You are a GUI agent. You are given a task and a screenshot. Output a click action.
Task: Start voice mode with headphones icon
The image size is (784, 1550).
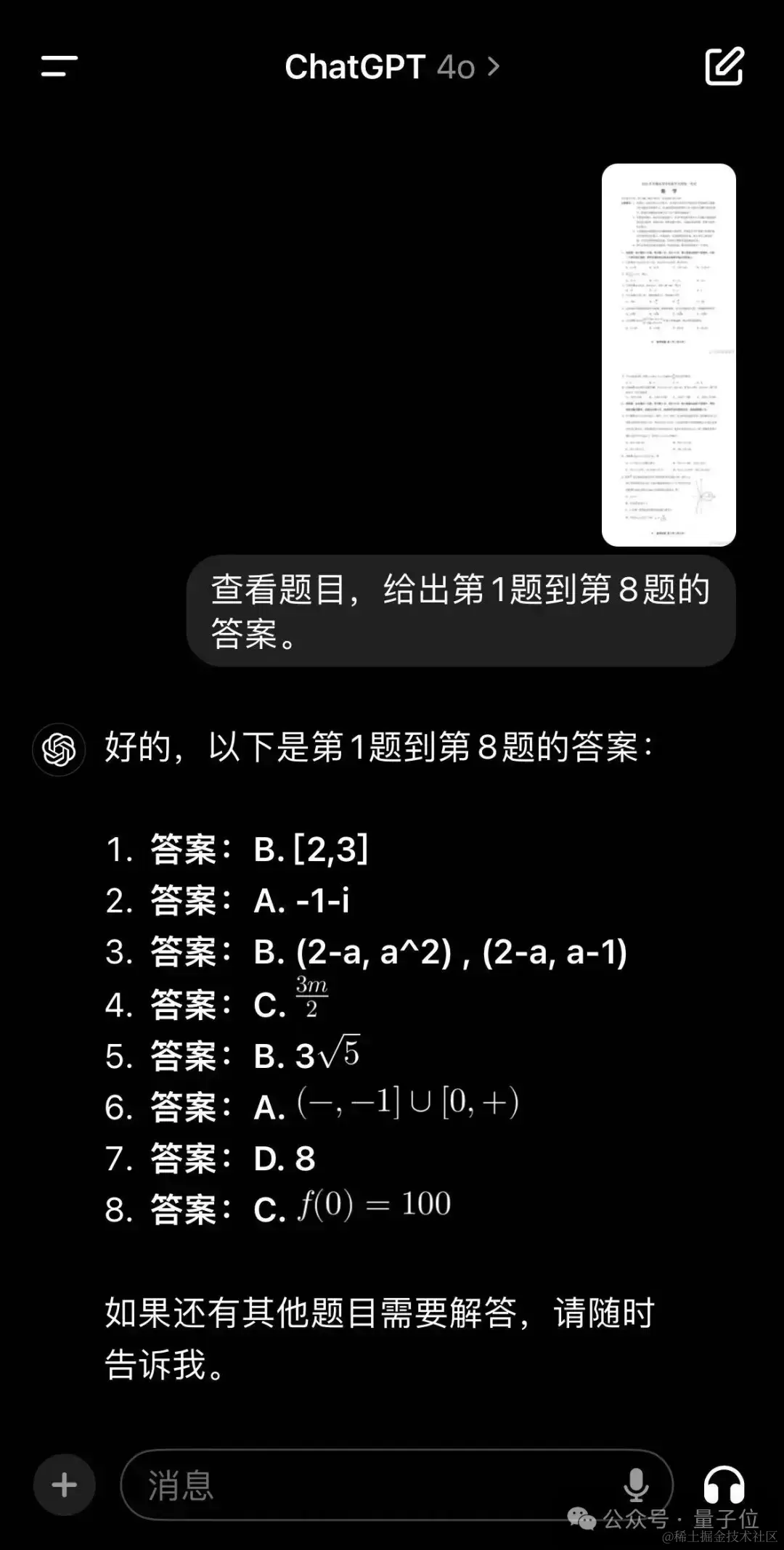tap(724, 1485)
